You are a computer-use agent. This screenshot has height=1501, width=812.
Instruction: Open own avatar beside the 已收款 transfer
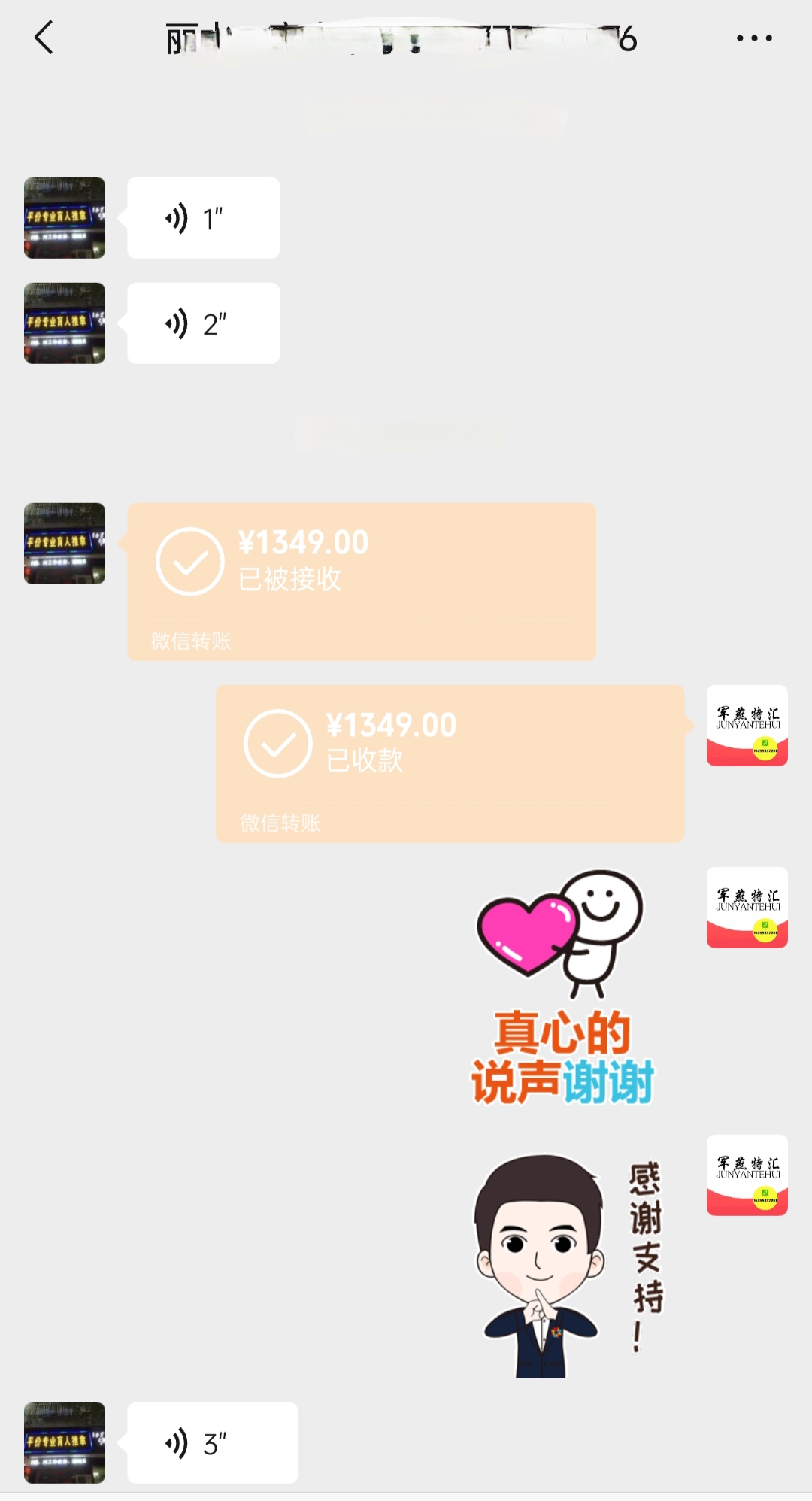(747, 726)
